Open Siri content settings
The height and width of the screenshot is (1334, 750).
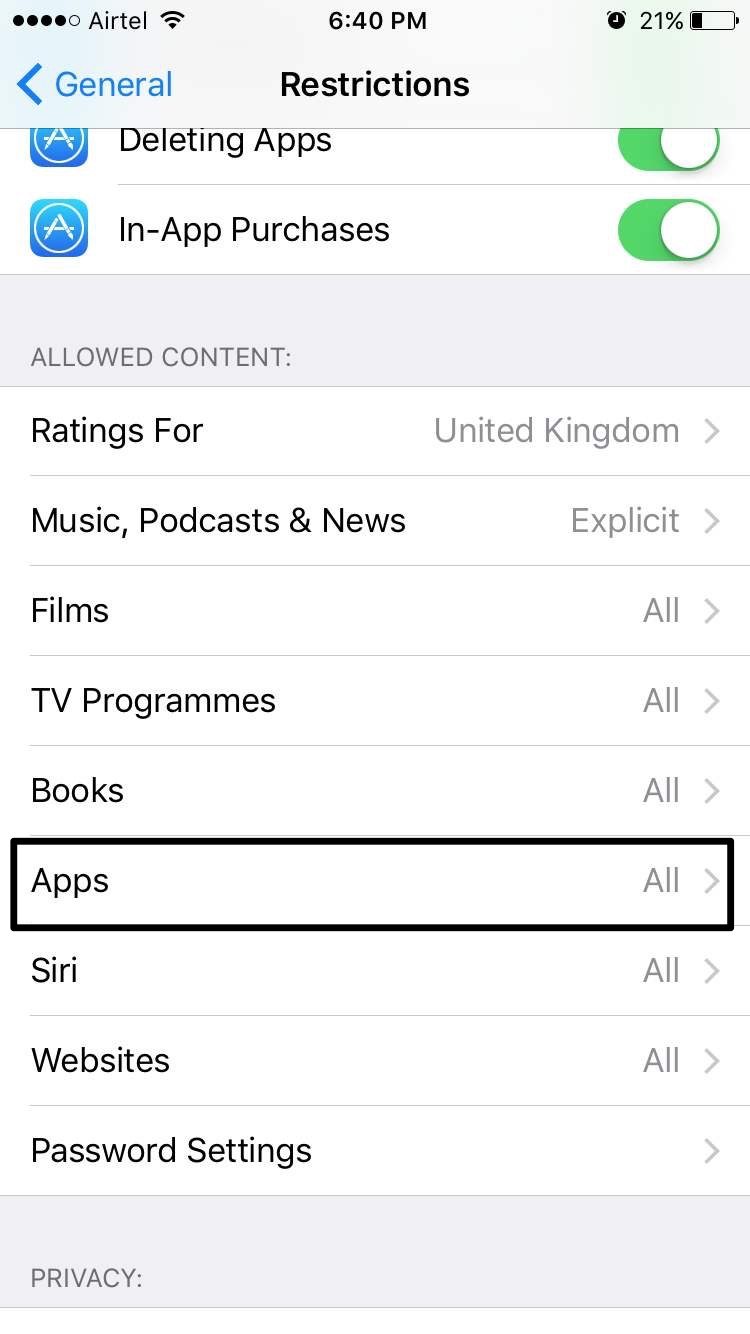[x=375, y=971]
